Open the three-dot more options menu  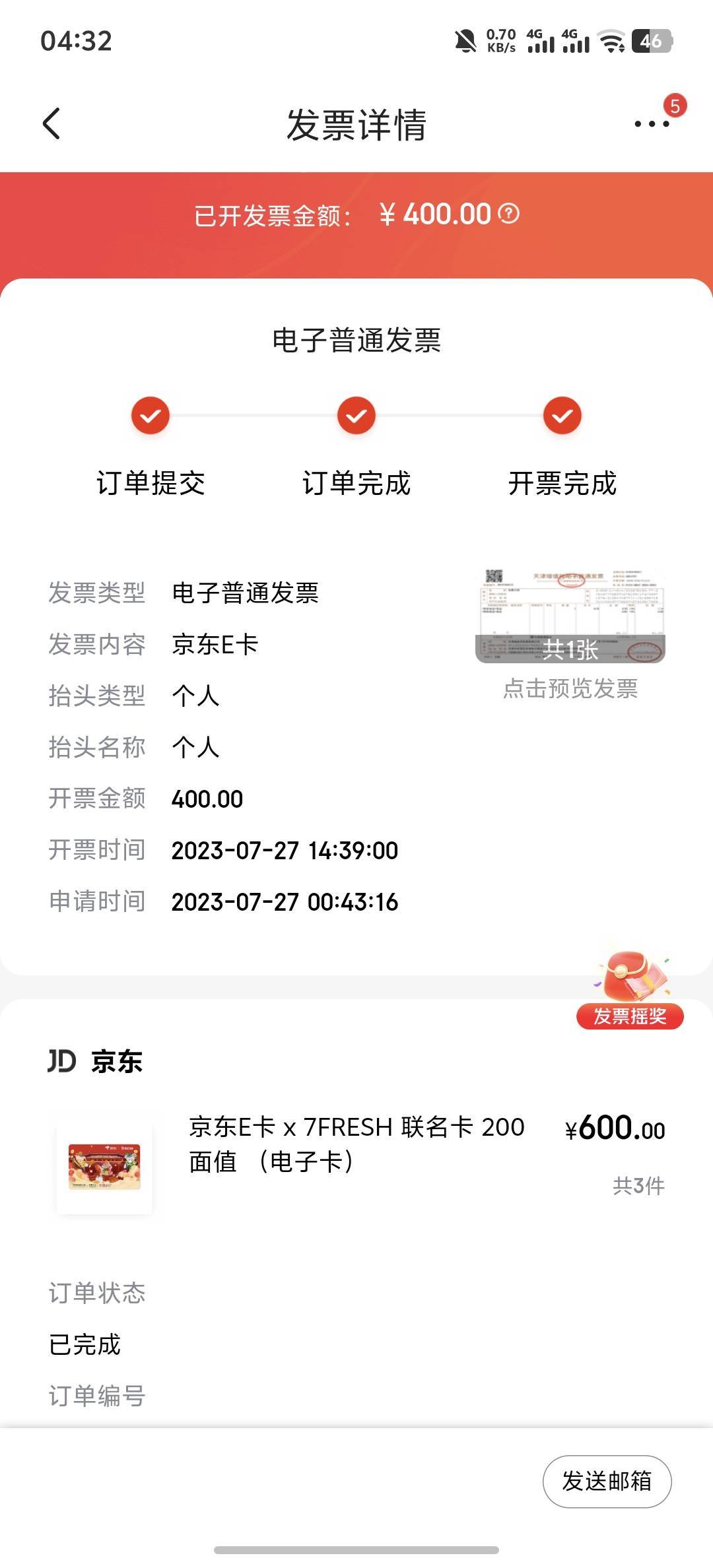point(652,123)
